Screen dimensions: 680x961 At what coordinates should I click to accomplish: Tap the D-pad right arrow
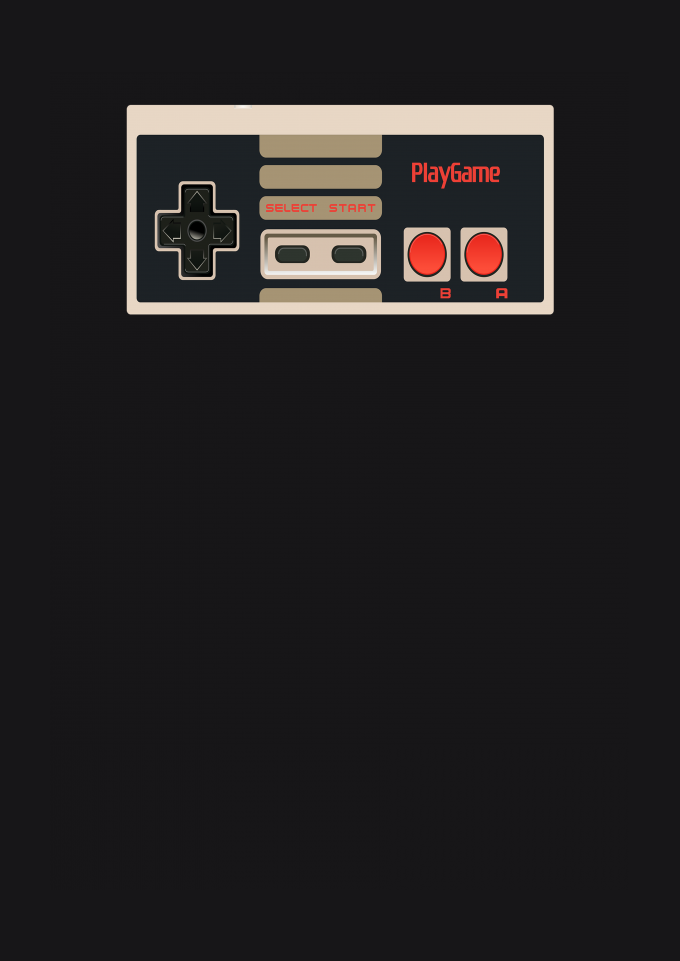coord(223,232)
